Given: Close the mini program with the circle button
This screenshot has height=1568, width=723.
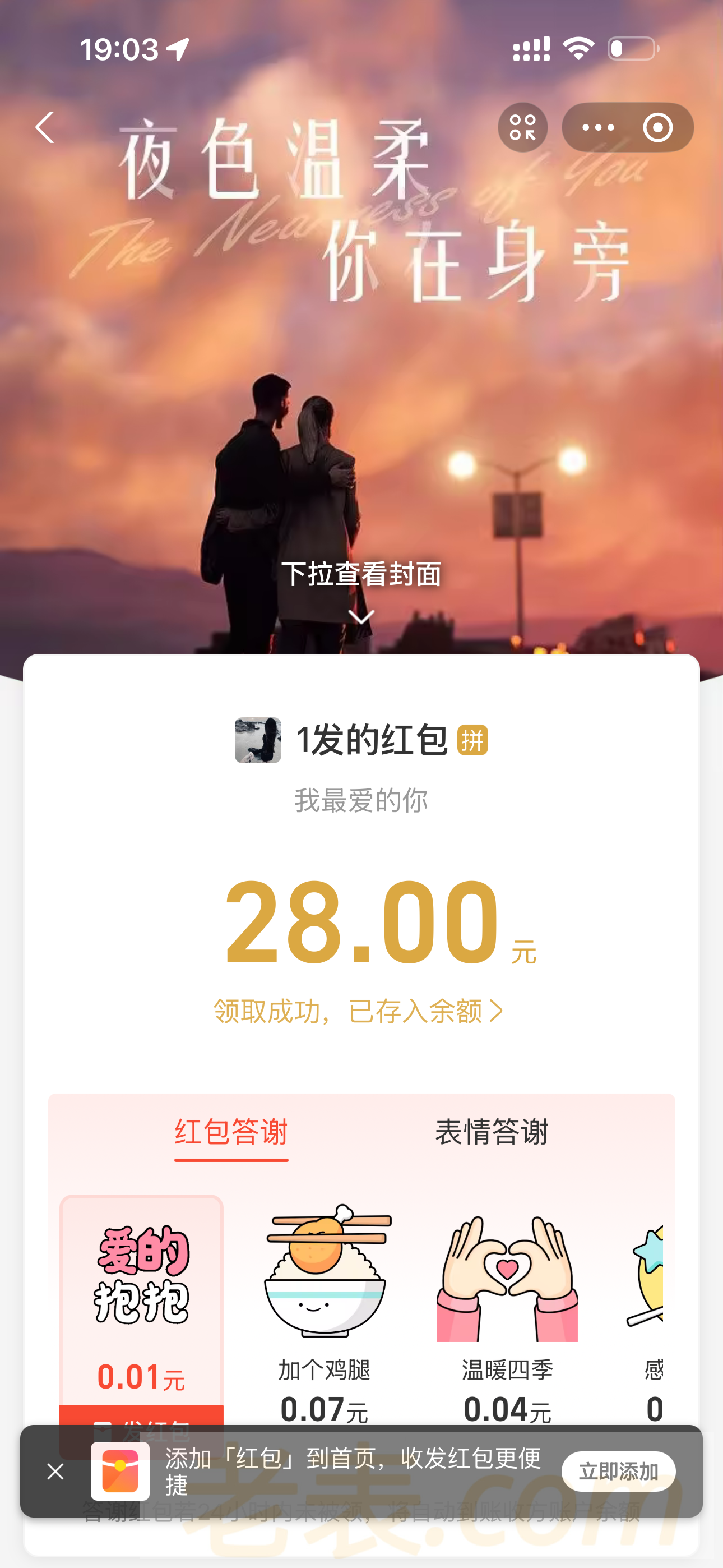Looking at the screenshot, I should [x=658, y=127].
